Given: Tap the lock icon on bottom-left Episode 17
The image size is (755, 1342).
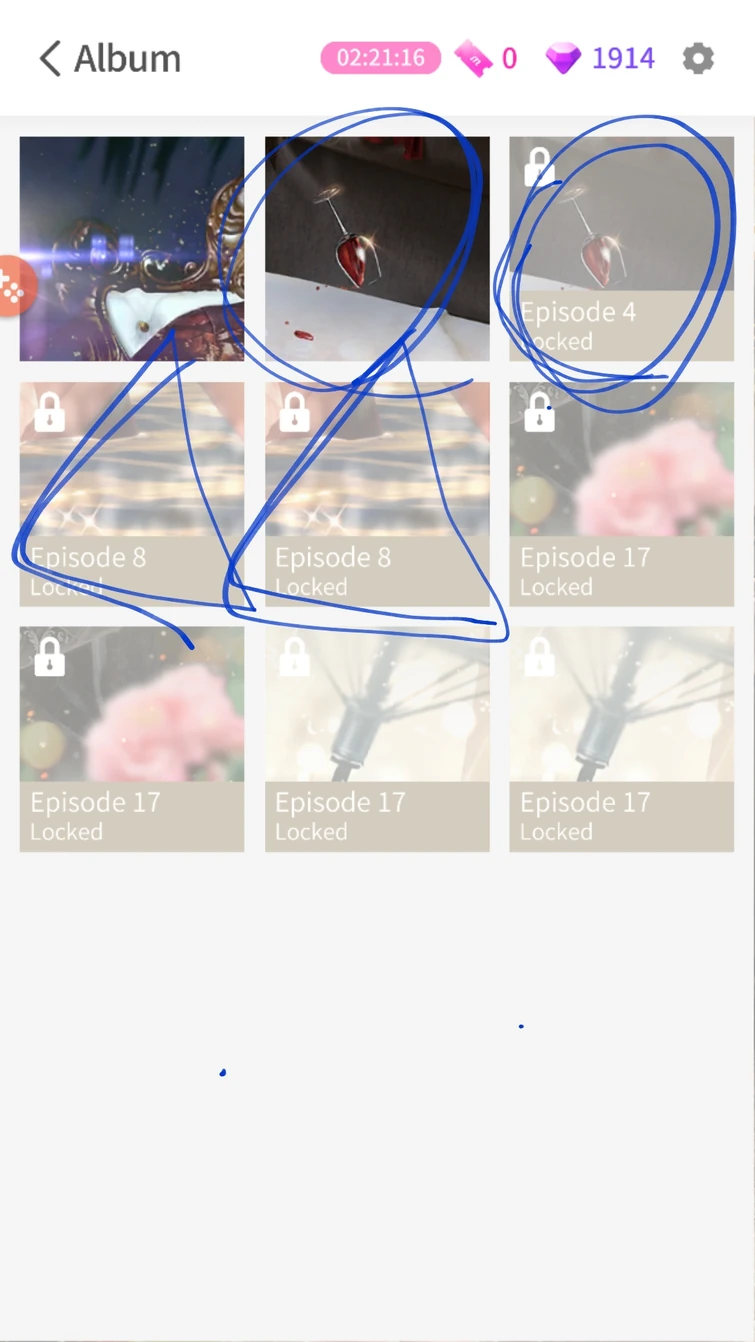Looking at the screenshot, I should pos(48,656).
